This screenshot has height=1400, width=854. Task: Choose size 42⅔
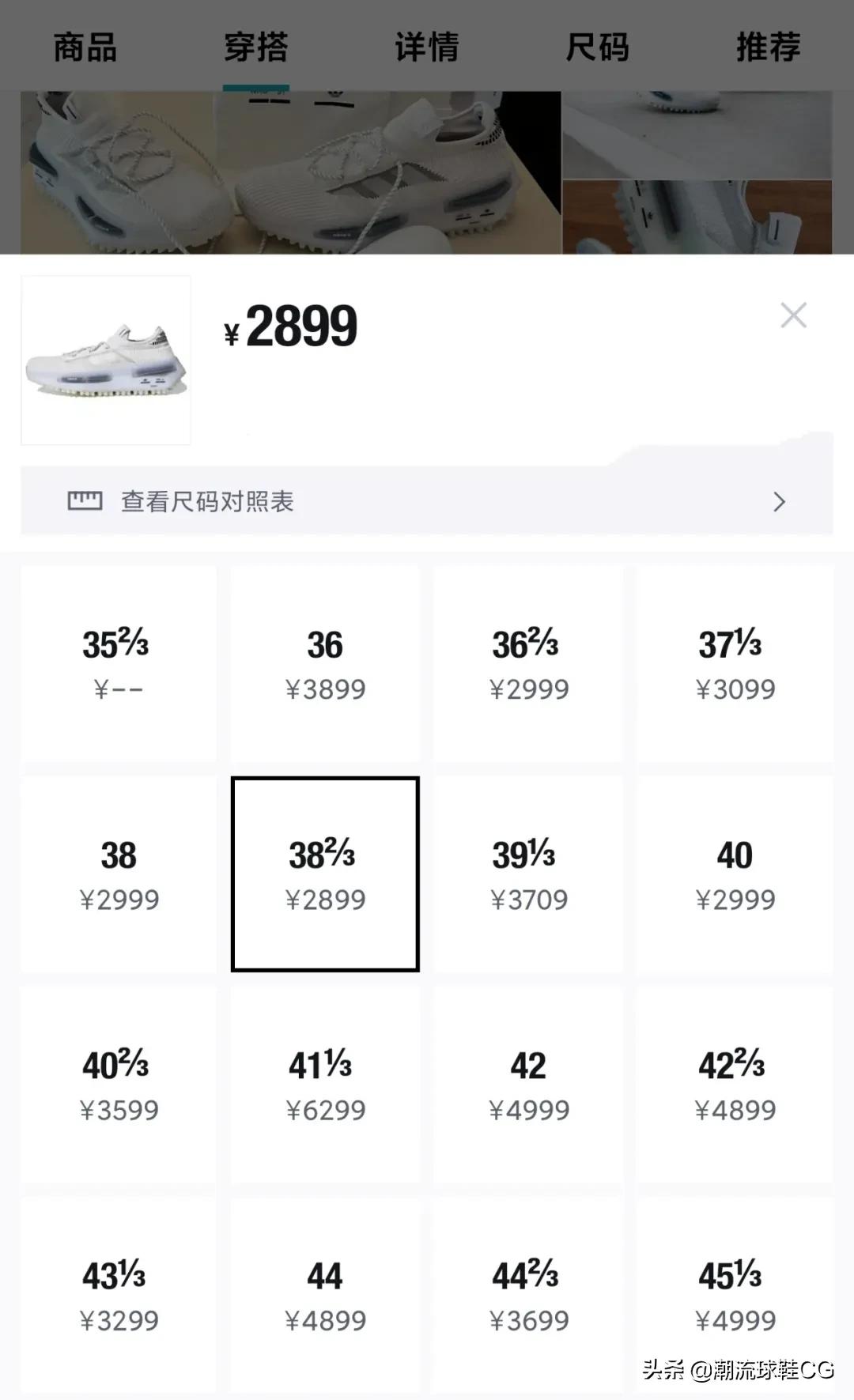tap(734, 1084)
